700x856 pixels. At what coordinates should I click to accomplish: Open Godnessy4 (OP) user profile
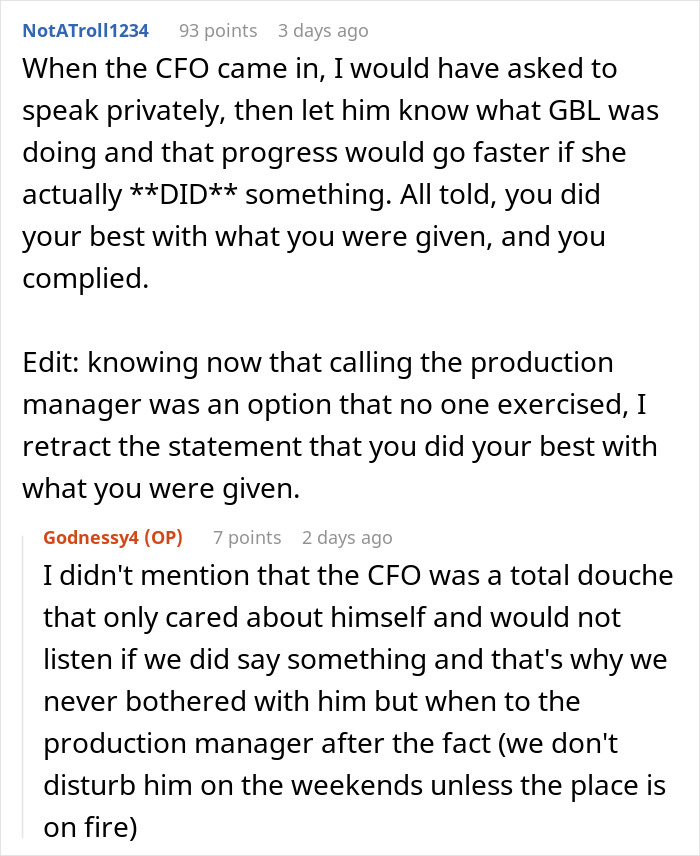coord(113,538)
